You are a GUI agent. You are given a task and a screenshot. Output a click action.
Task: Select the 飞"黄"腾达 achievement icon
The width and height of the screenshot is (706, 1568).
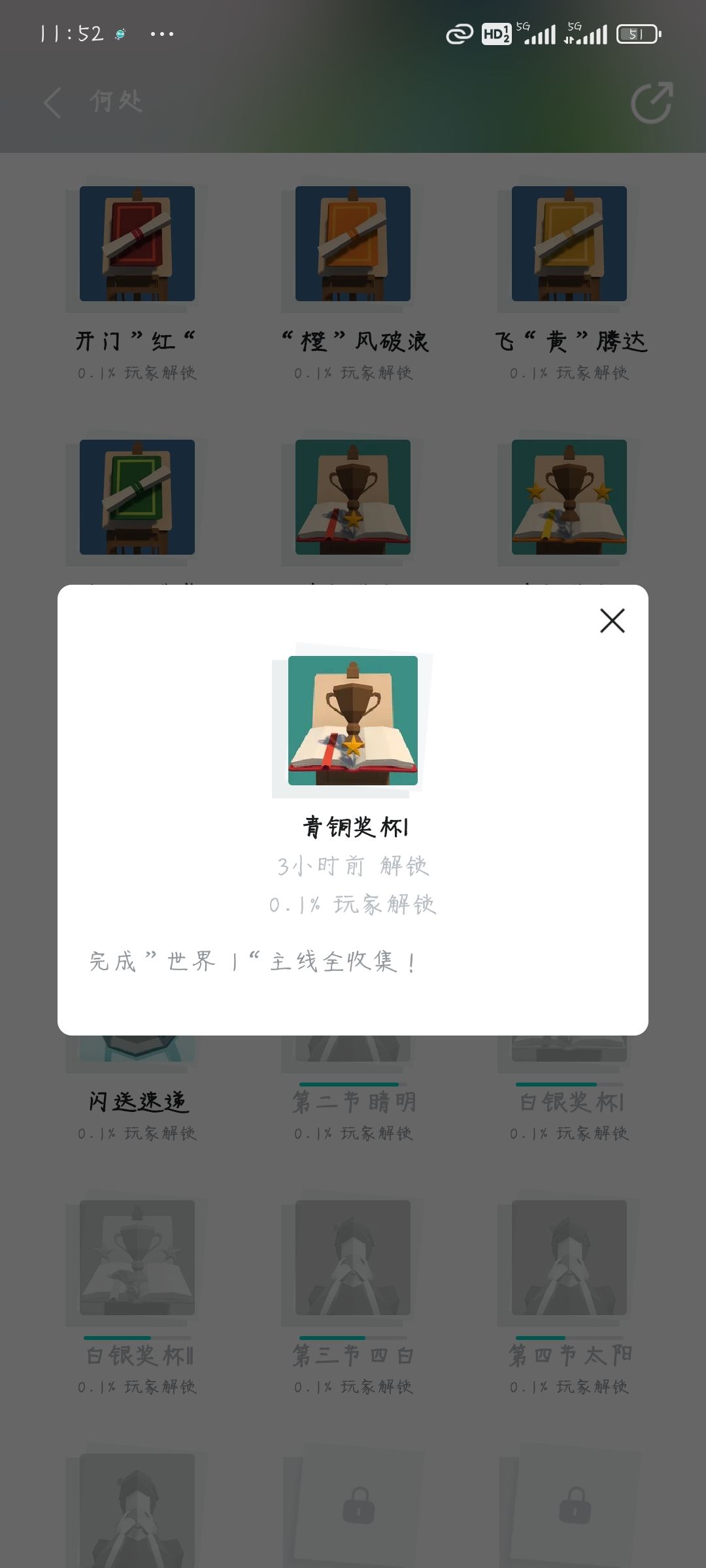[567, 243]
